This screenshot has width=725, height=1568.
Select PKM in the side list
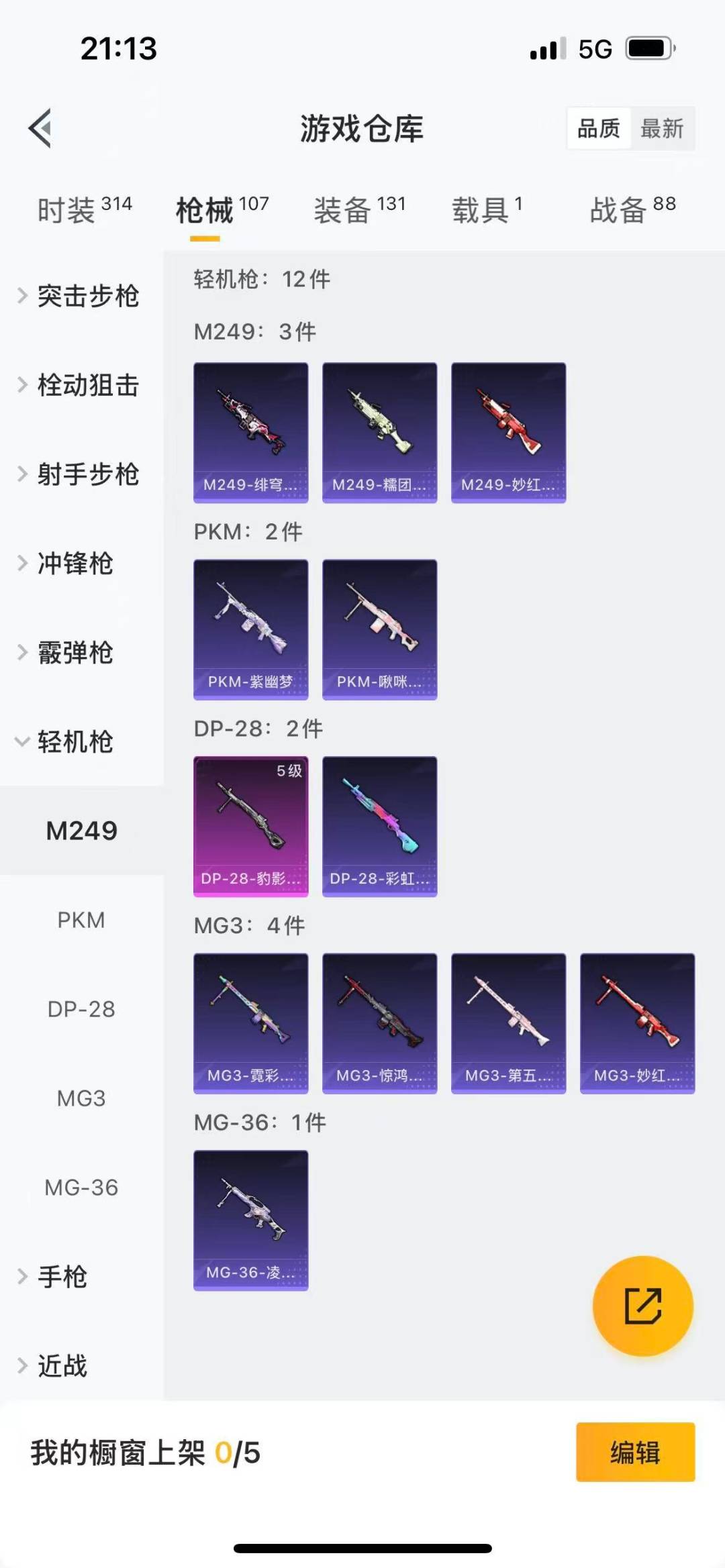(81, 920)
